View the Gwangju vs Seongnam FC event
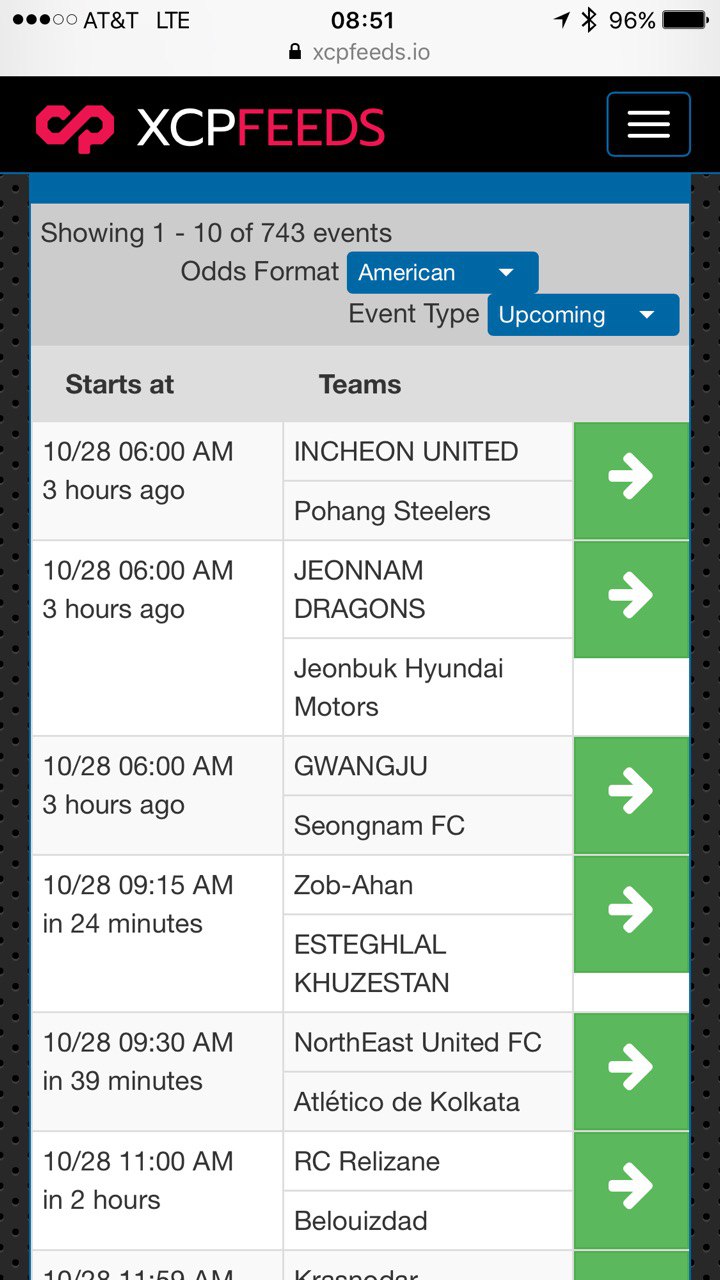 (631, 795)
